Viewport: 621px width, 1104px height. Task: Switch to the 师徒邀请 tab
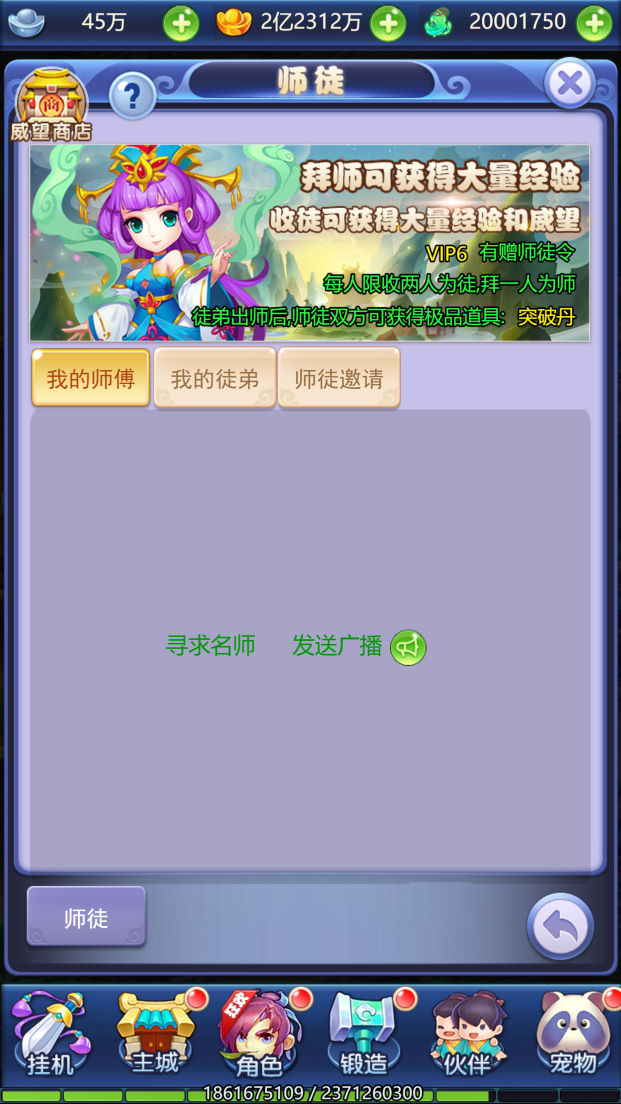pyautogui.click(x=339, y=378)
